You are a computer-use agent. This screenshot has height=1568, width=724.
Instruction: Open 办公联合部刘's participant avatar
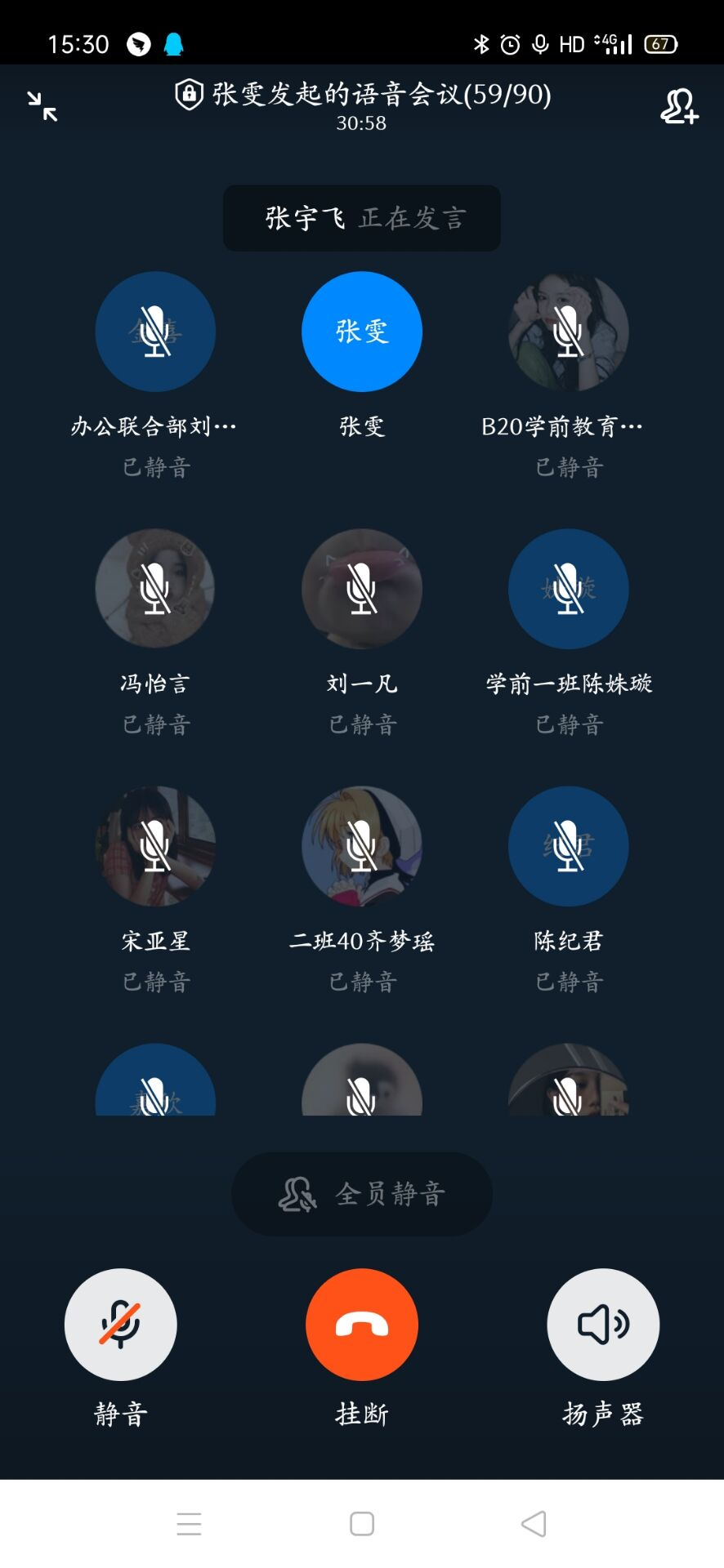[155, 332]
